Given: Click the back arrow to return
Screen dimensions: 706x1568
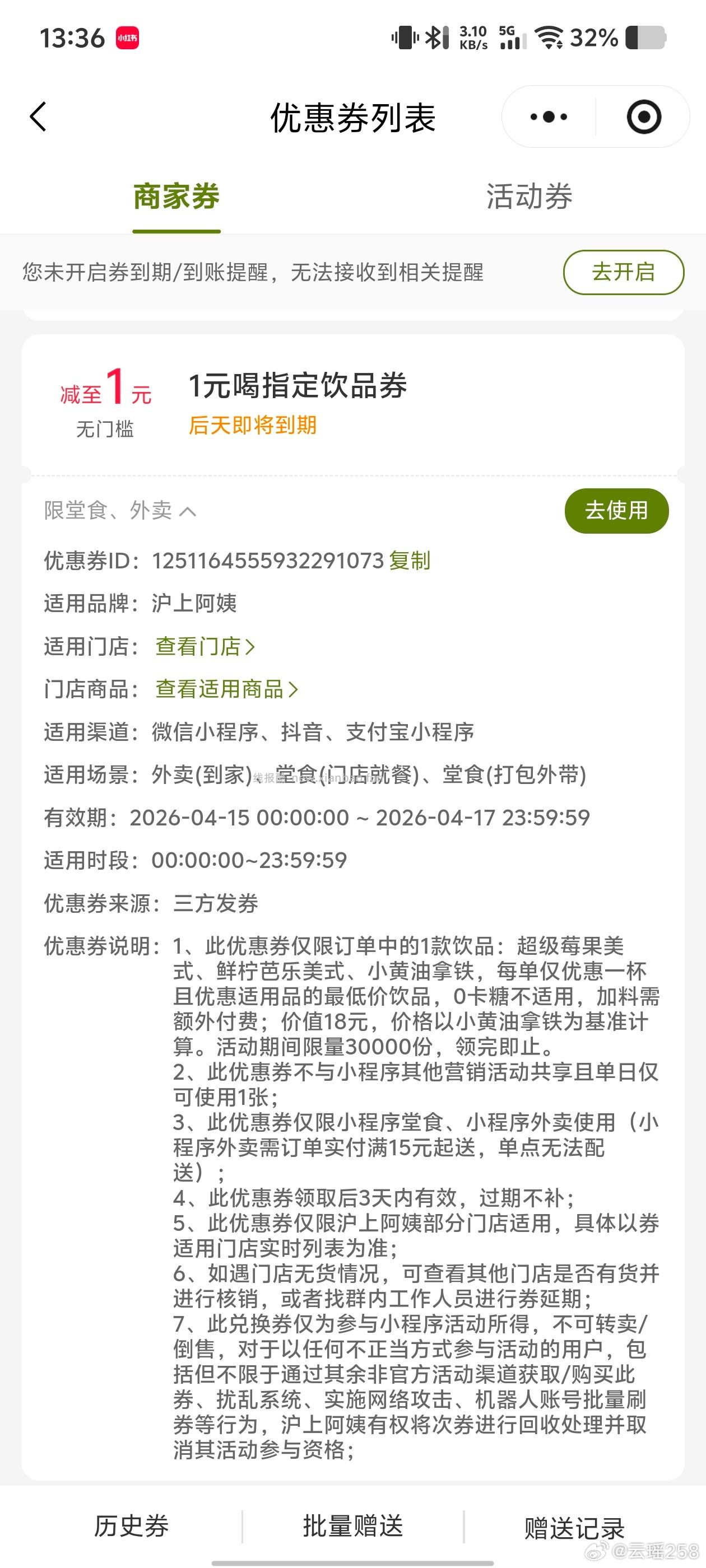Looking at the screenshot, I should pyautogui.click(x=38, y=118).
